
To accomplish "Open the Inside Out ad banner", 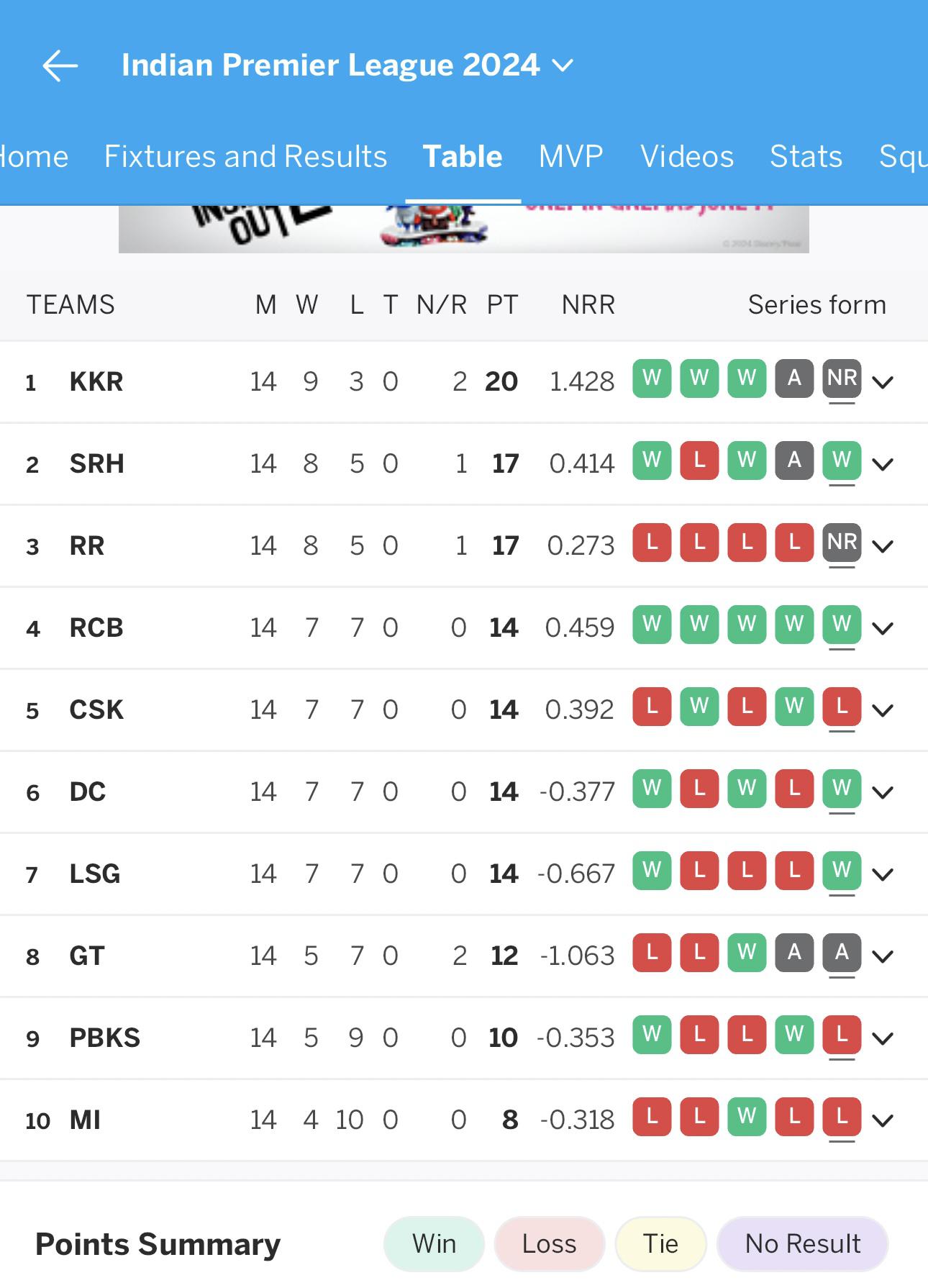I will 463,230.
